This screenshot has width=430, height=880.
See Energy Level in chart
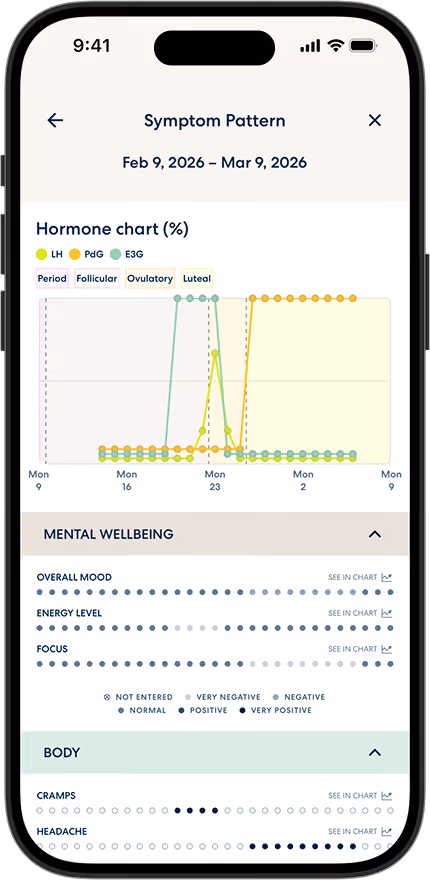[360, 613]
